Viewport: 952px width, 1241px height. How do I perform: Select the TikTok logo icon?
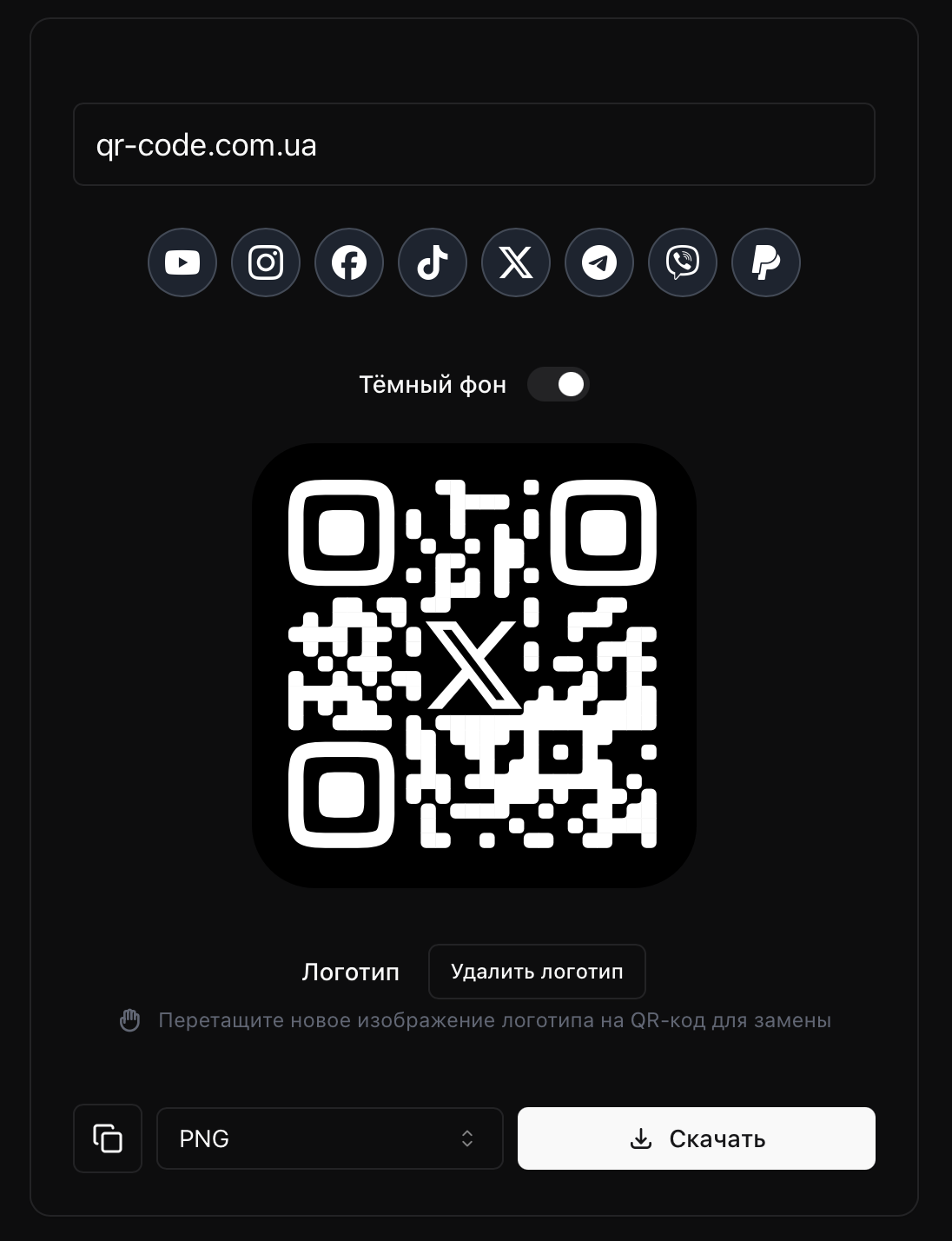(x=433, y=262)
